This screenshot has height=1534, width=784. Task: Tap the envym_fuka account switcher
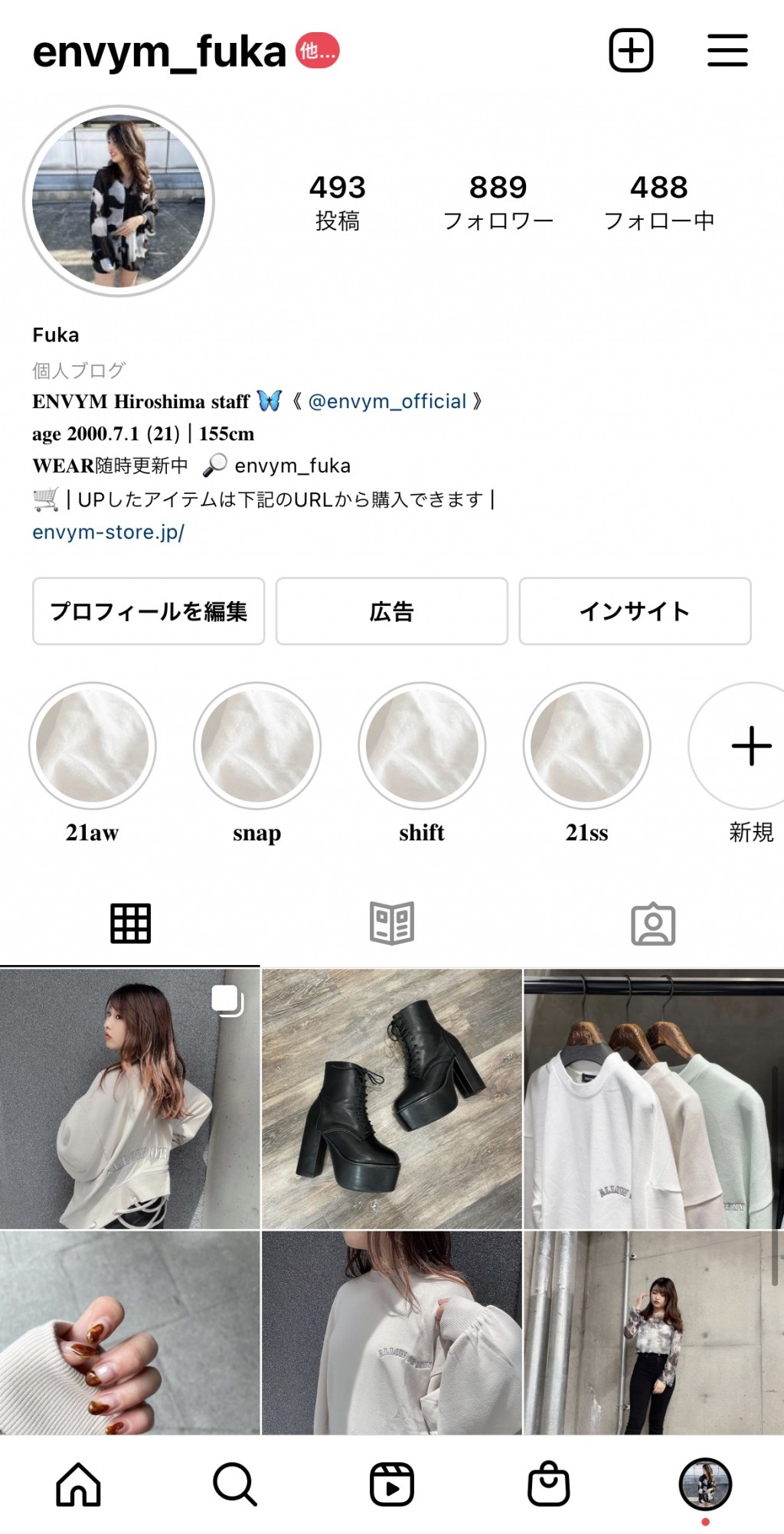point(159,52)
